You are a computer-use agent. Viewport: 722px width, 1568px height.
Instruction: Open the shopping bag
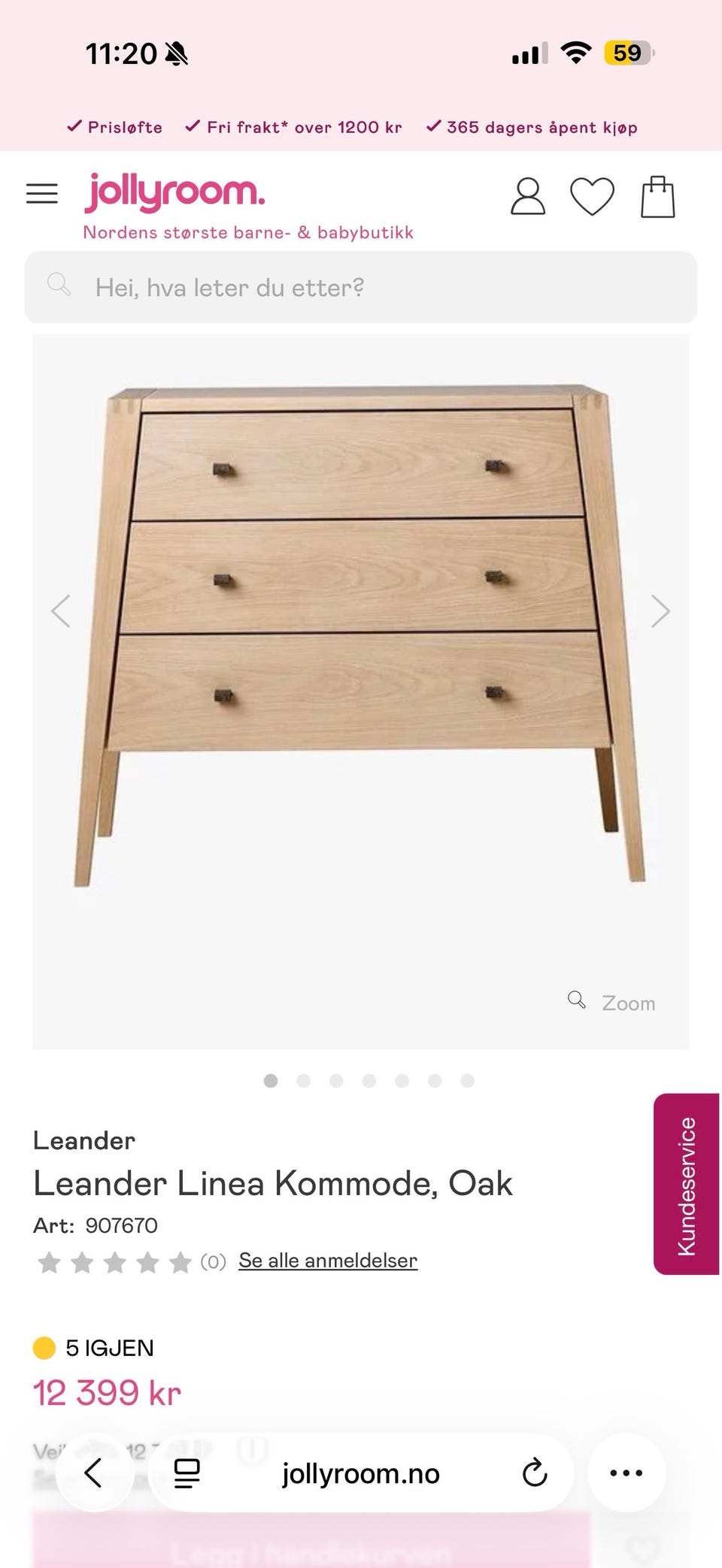tap(657, 197)
